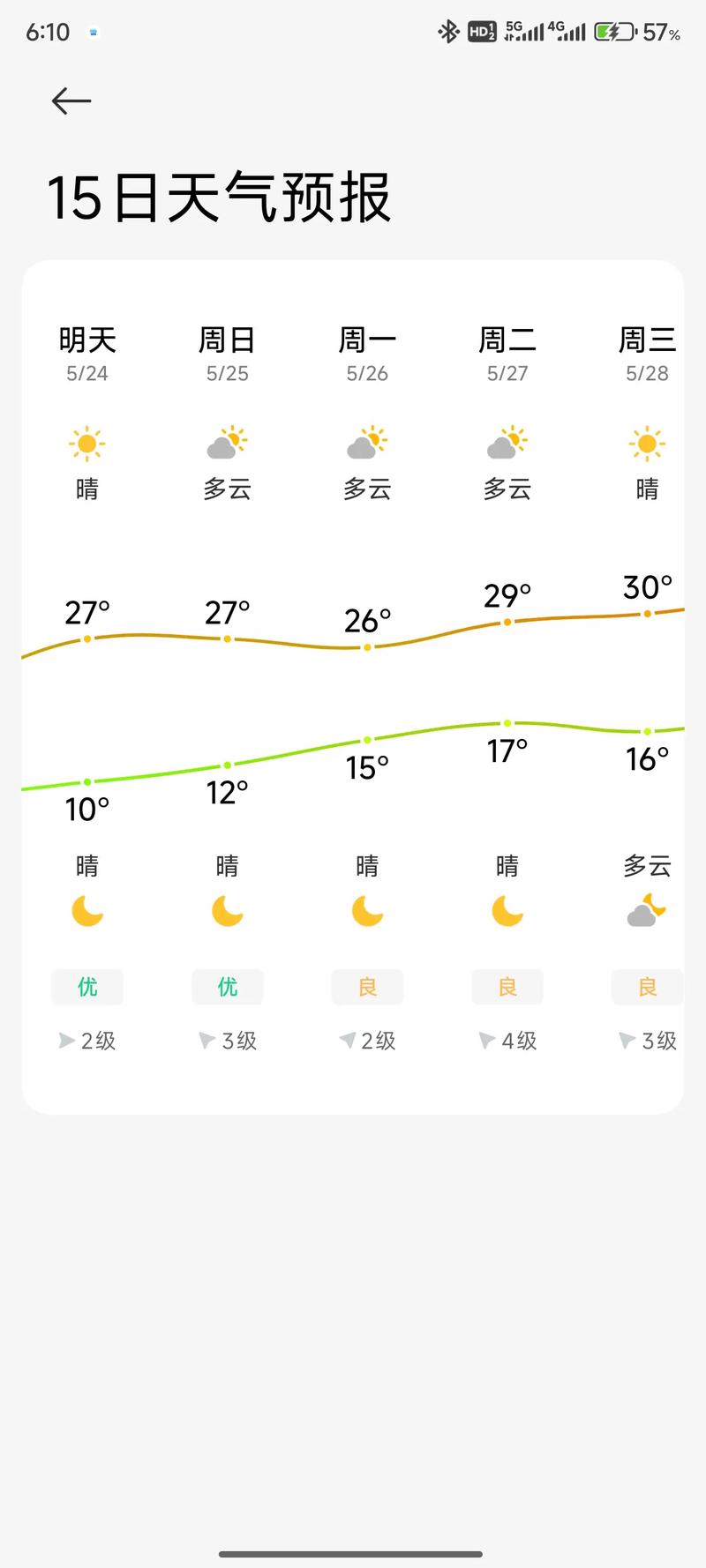
Task: Click the wind indicator showing 4级 under 周二
Action: (507, 1041)
